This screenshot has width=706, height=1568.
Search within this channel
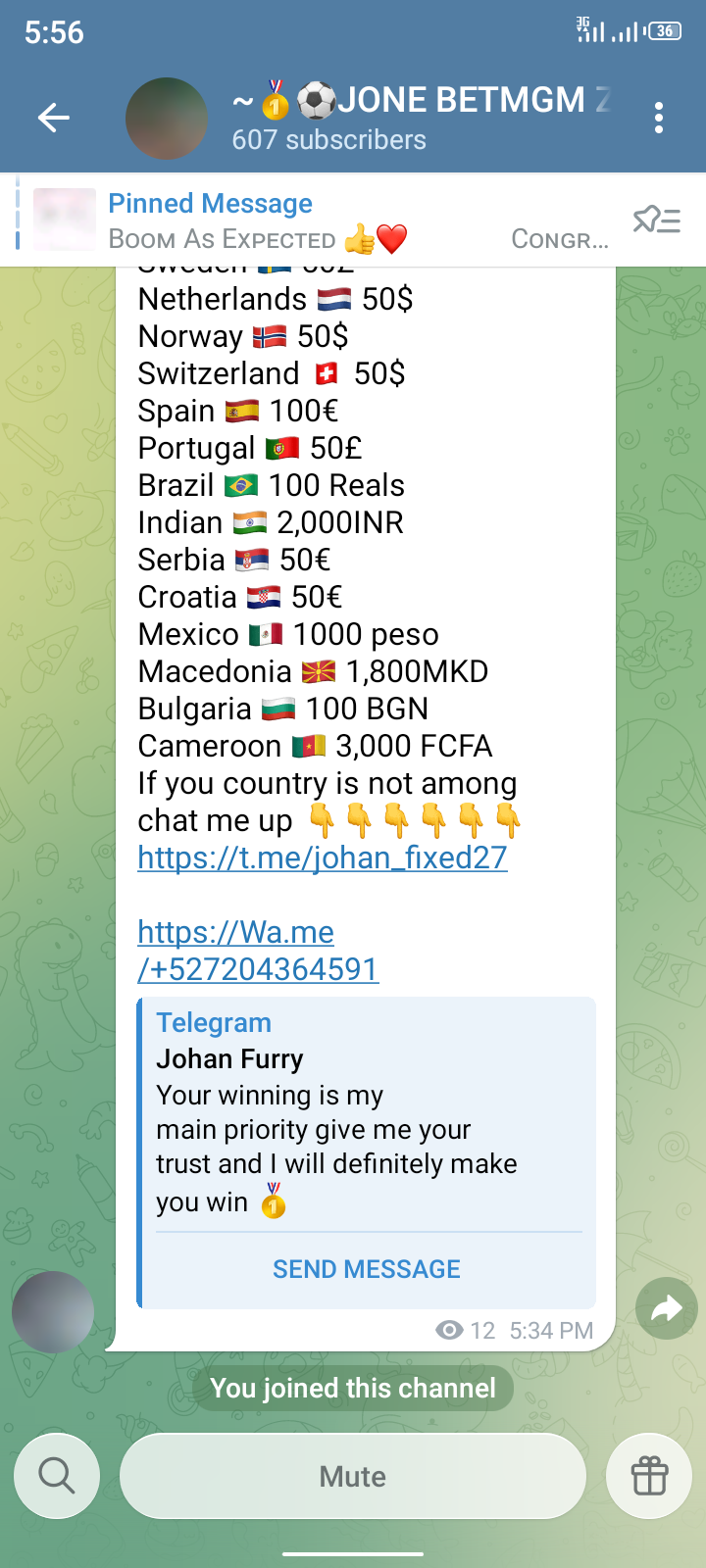click(57, 1475)
